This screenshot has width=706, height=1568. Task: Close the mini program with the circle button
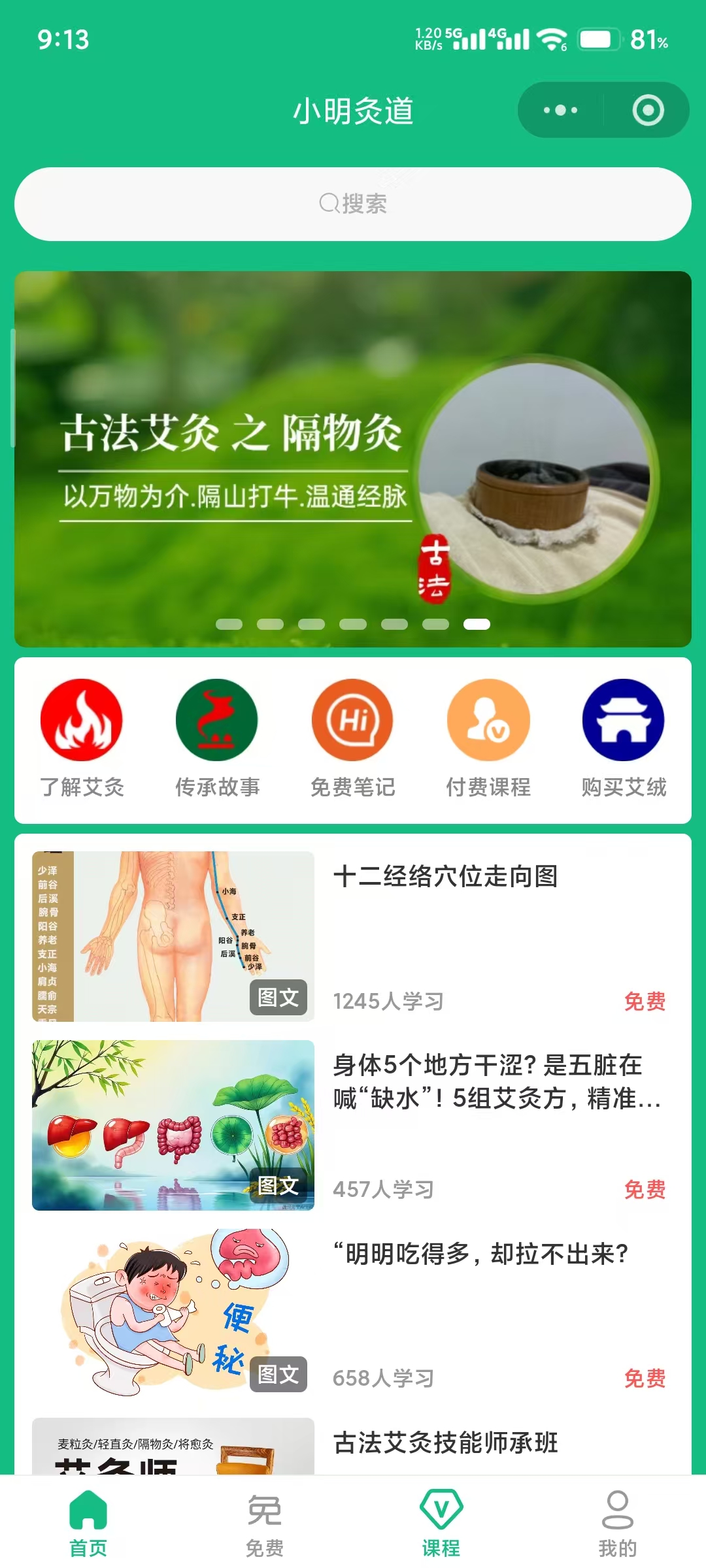pyautogui.click(x=648, y=110)
